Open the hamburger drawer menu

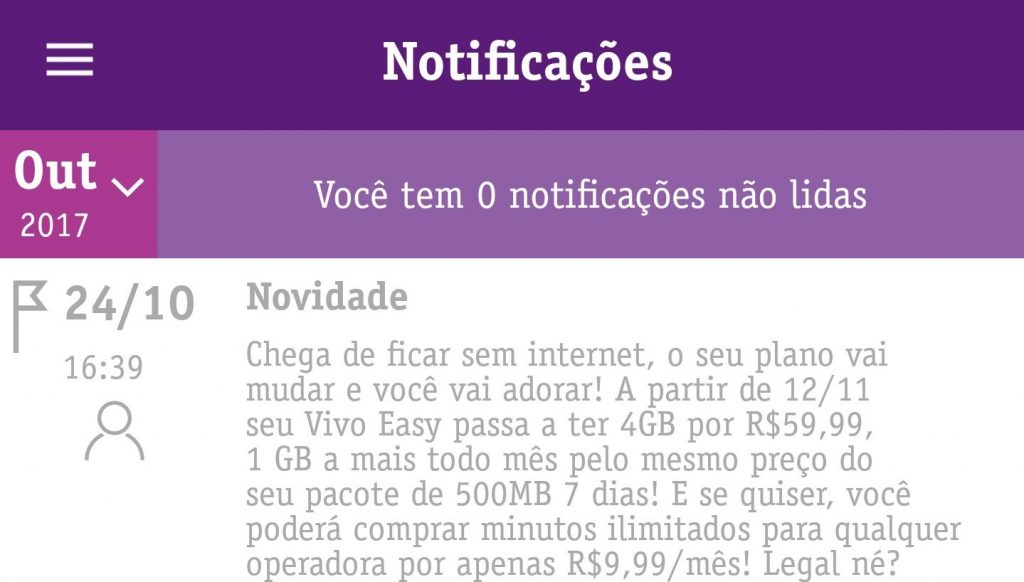tap(69, 61)
